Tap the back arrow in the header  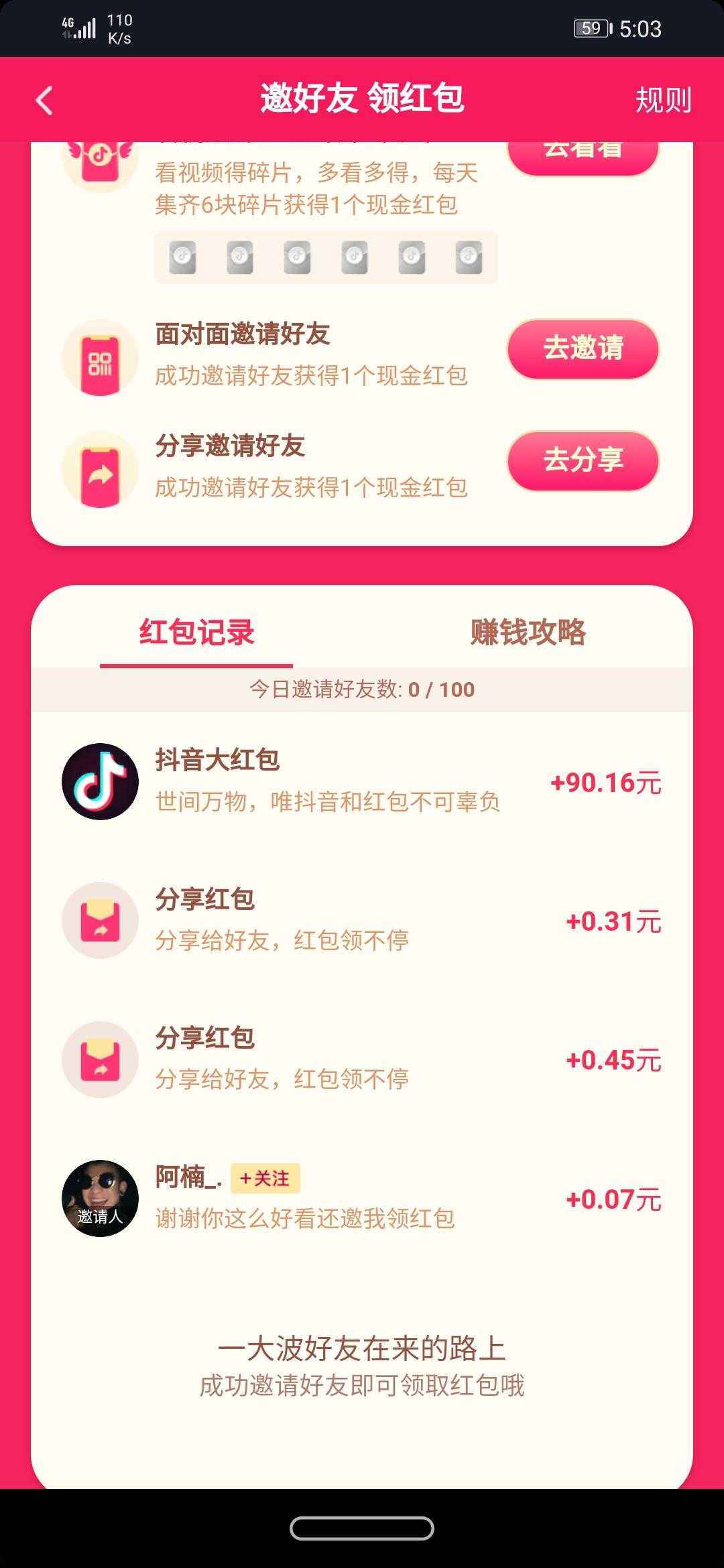click(43, 99)
